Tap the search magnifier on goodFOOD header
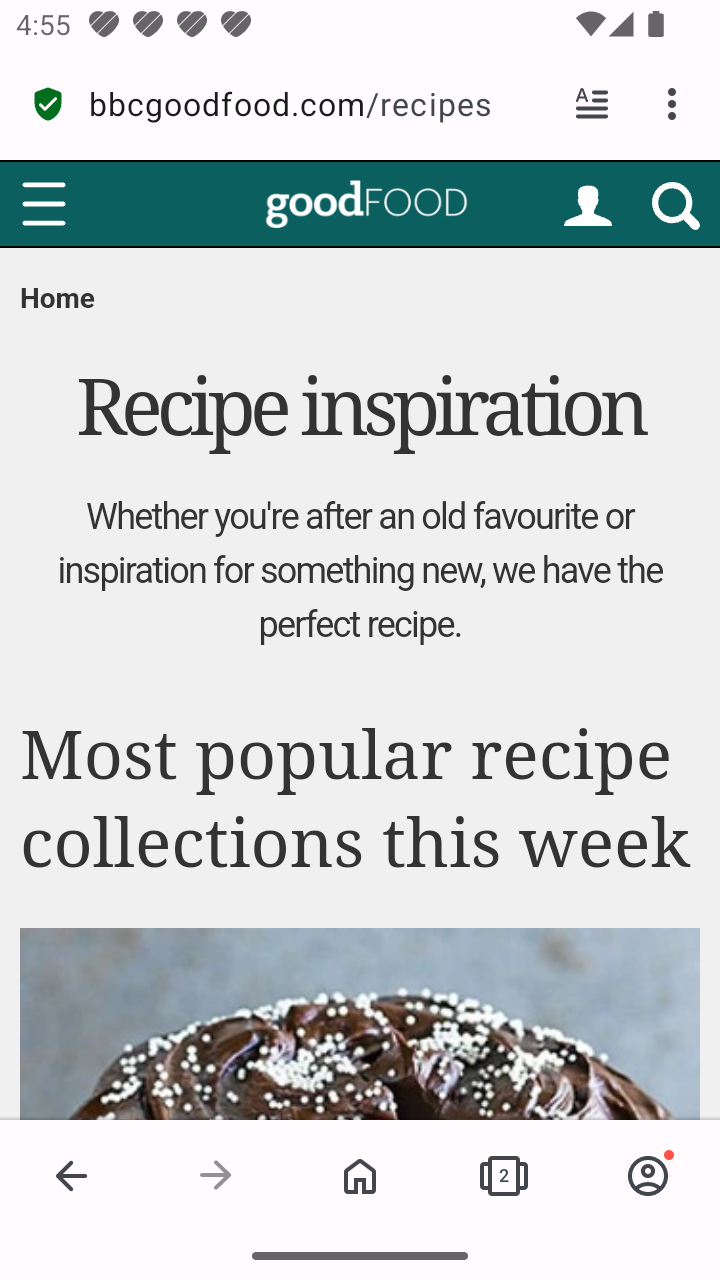Image resolution: width=720 pixels, height=1280 pixels. (676, 206)
